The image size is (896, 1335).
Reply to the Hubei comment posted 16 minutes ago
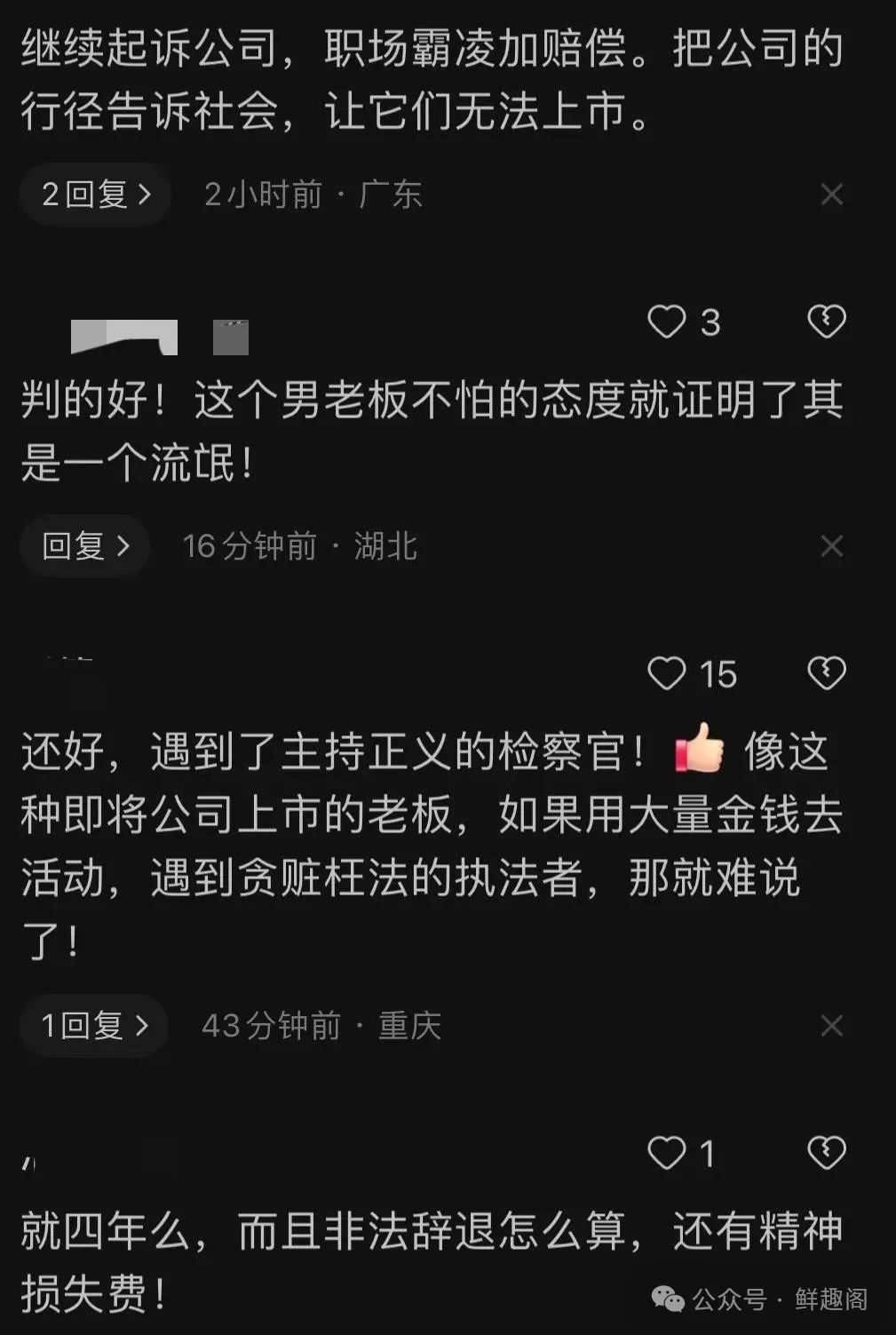coord(85,545)
